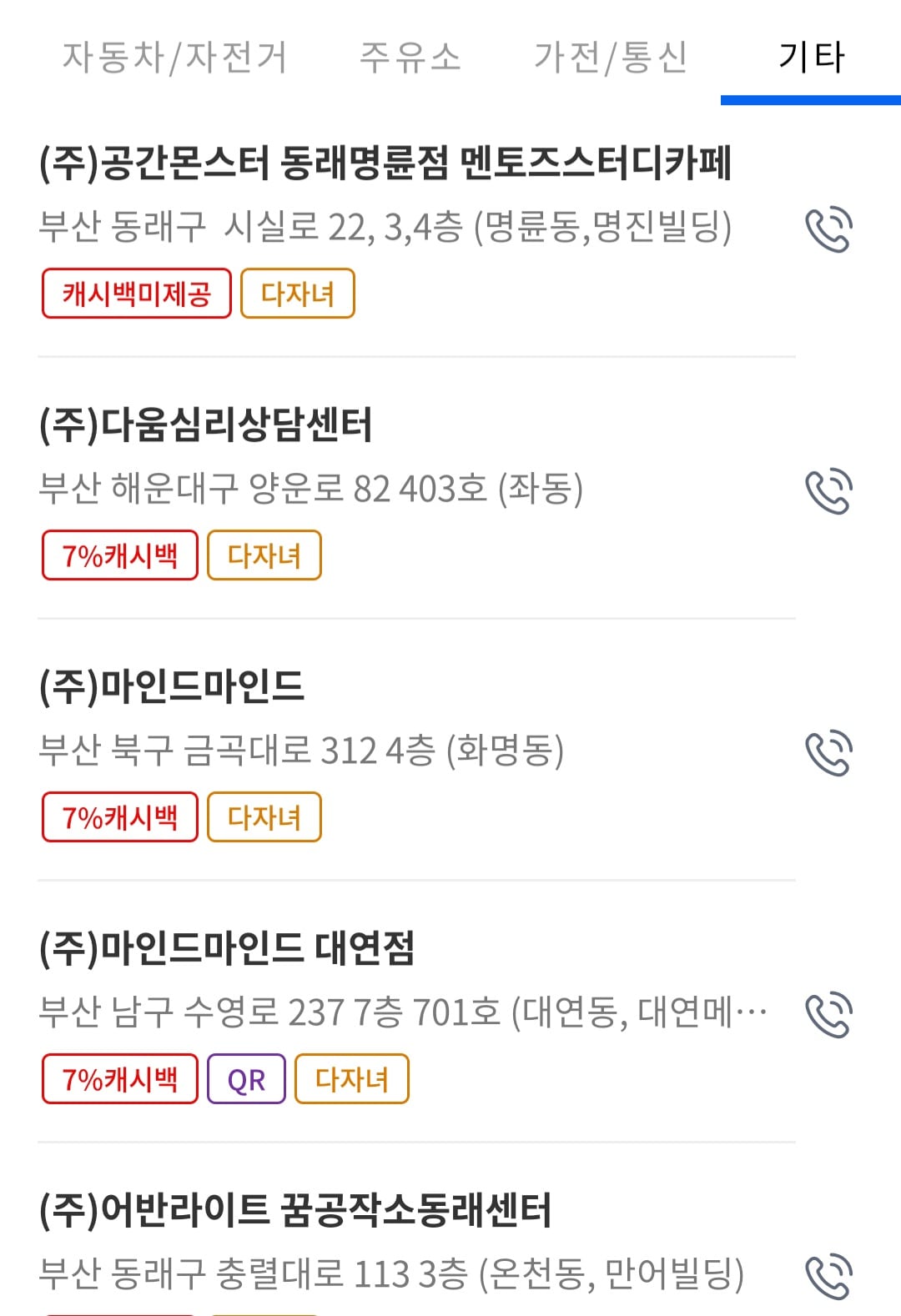This screenshot has height=1316, width=901.
Task: Switch to the 기타 tab
Action: pos(811,57)
